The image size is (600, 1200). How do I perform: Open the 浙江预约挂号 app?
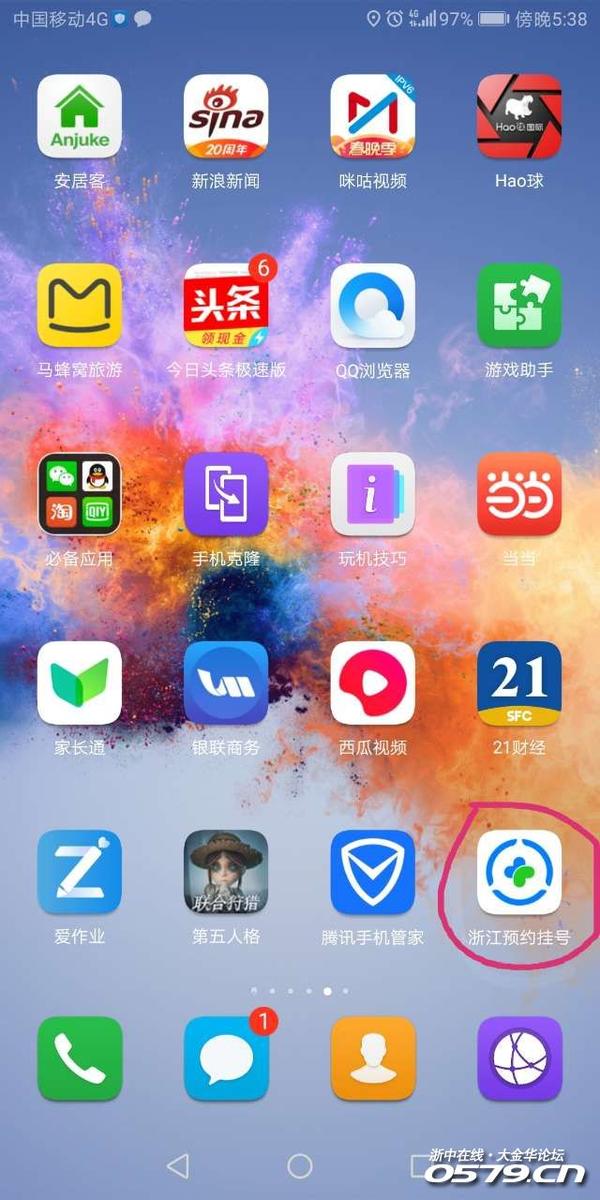[x=519, y=872]
